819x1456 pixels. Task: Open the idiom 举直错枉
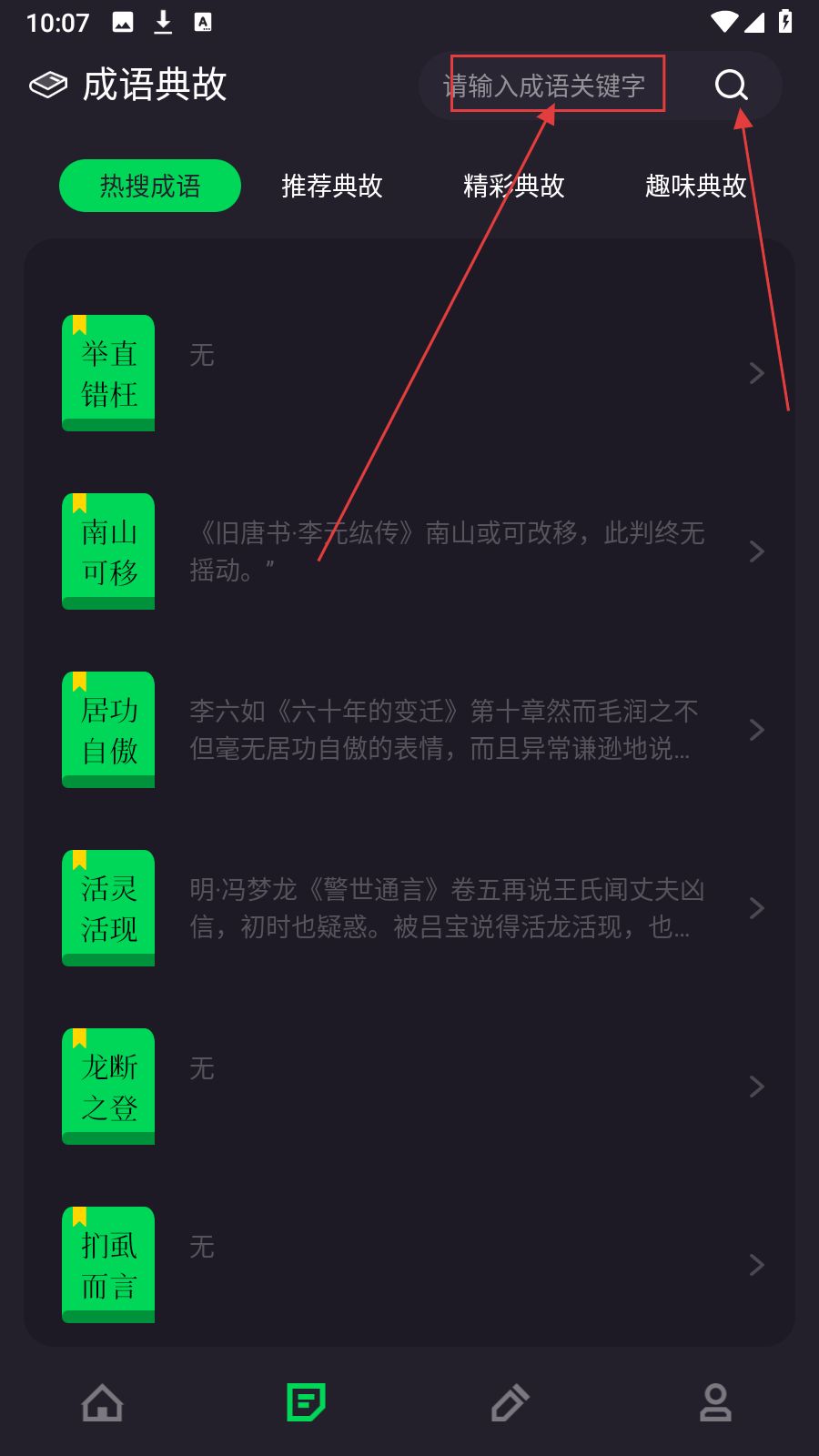[409, 373]
